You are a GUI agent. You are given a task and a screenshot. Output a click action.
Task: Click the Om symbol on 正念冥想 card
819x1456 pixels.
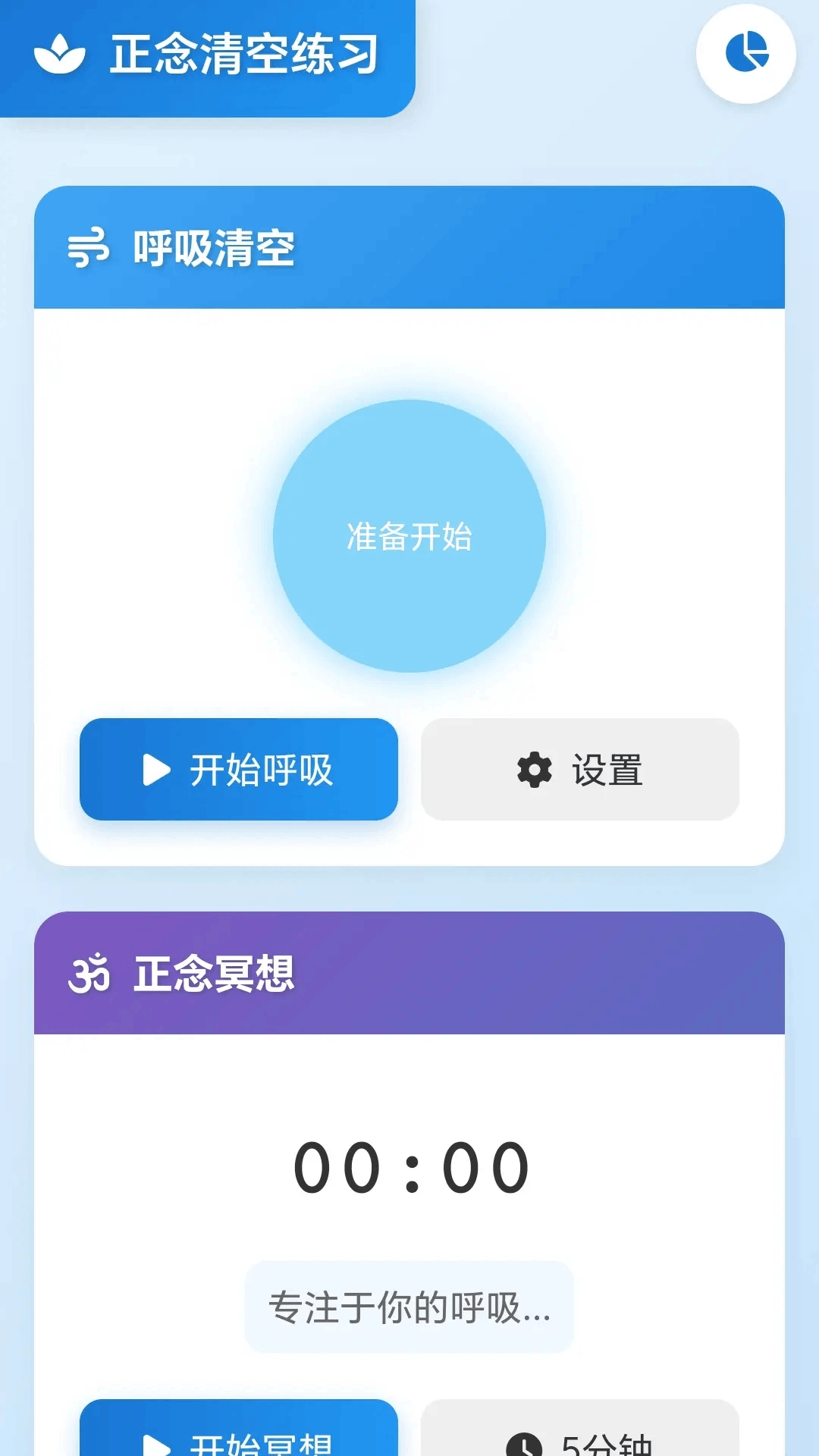pyautogui.click(x=91, y=974)
